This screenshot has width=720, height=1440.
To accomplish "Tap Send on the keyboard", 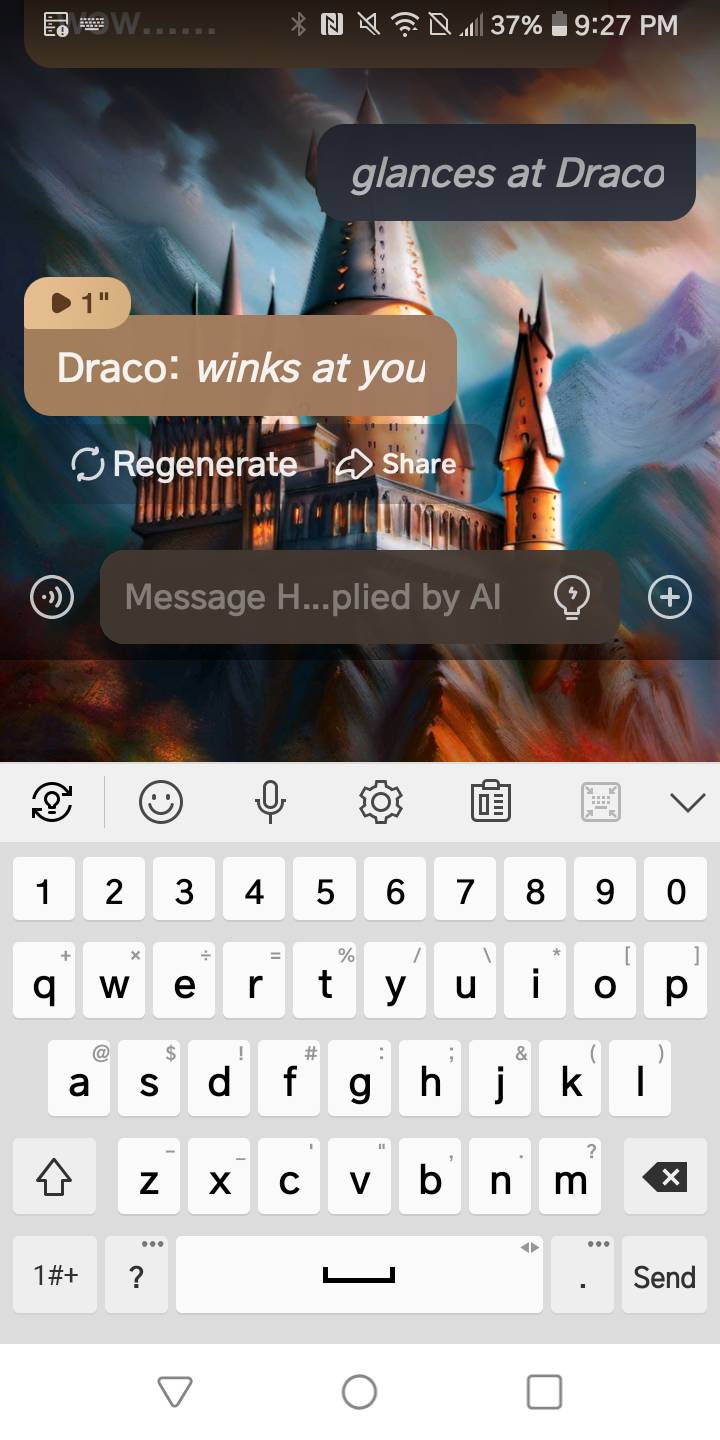I will (x=664, y=1277).
